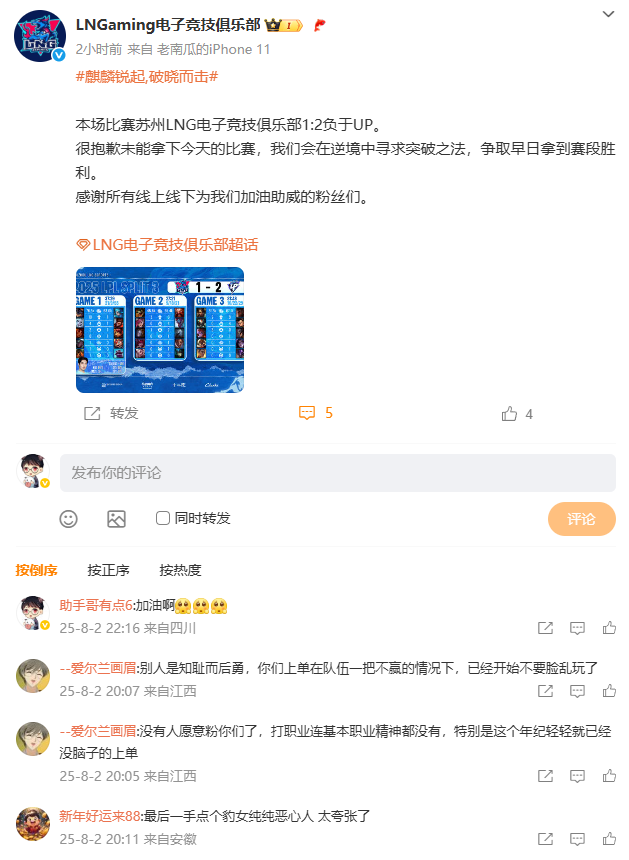
Task: Sort comments by 按正序
Action: click(x=108, y=570)
